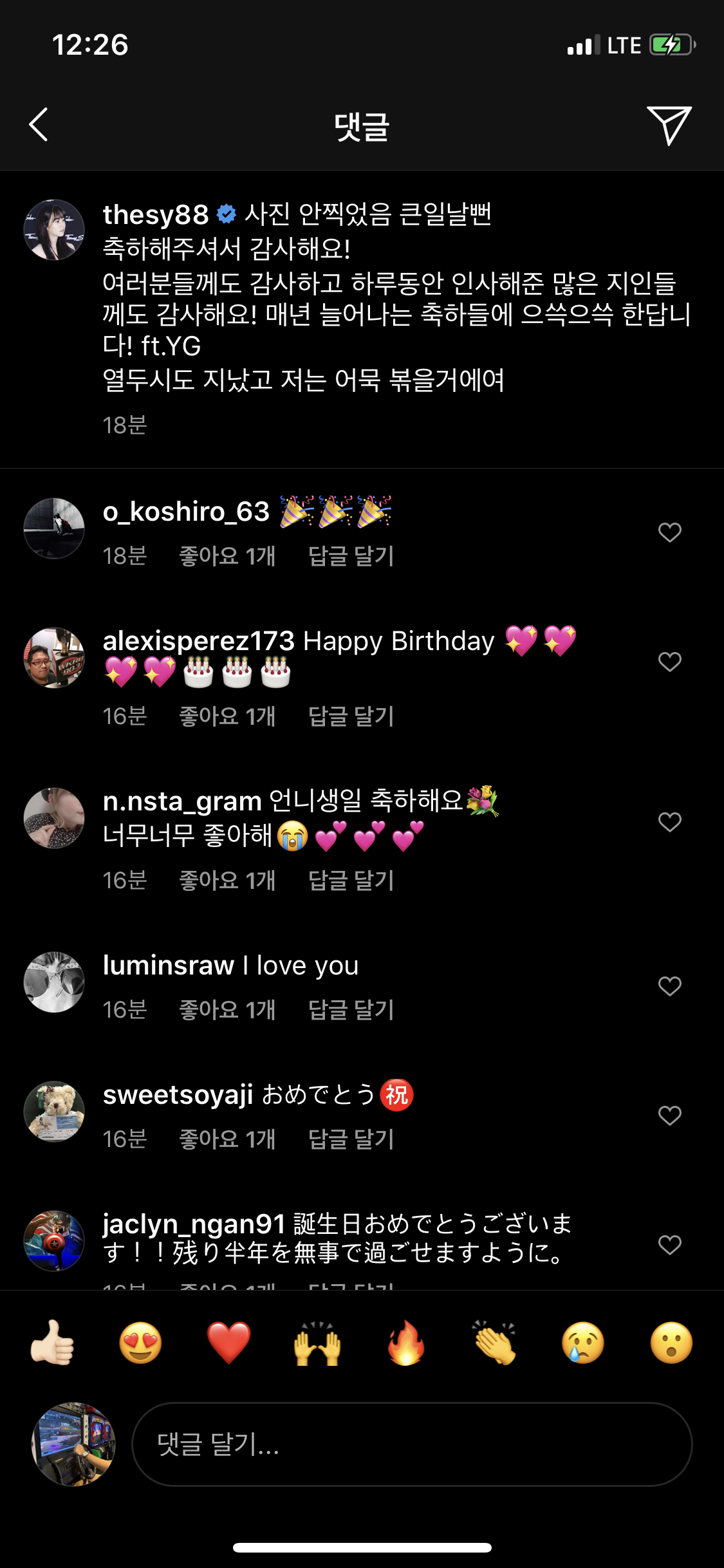Open the share arrow at the top right
The height and width of the screenshot is (1568, 724).
[x=669, y=126]
